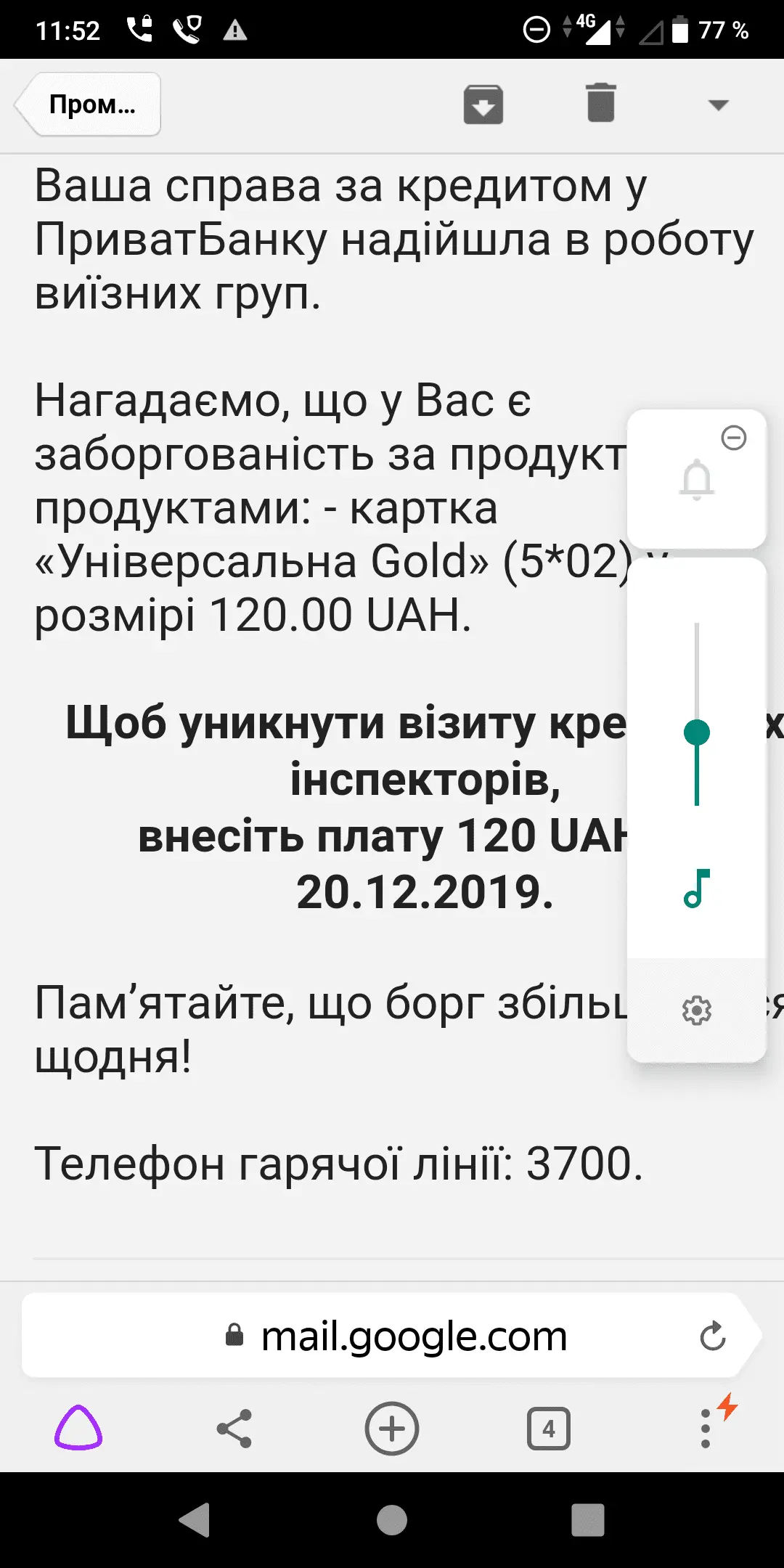The width and height of the screenshot is (784, 1568).
Task: Open the Alice voice assistant
Action: (x=78, y=1429)
